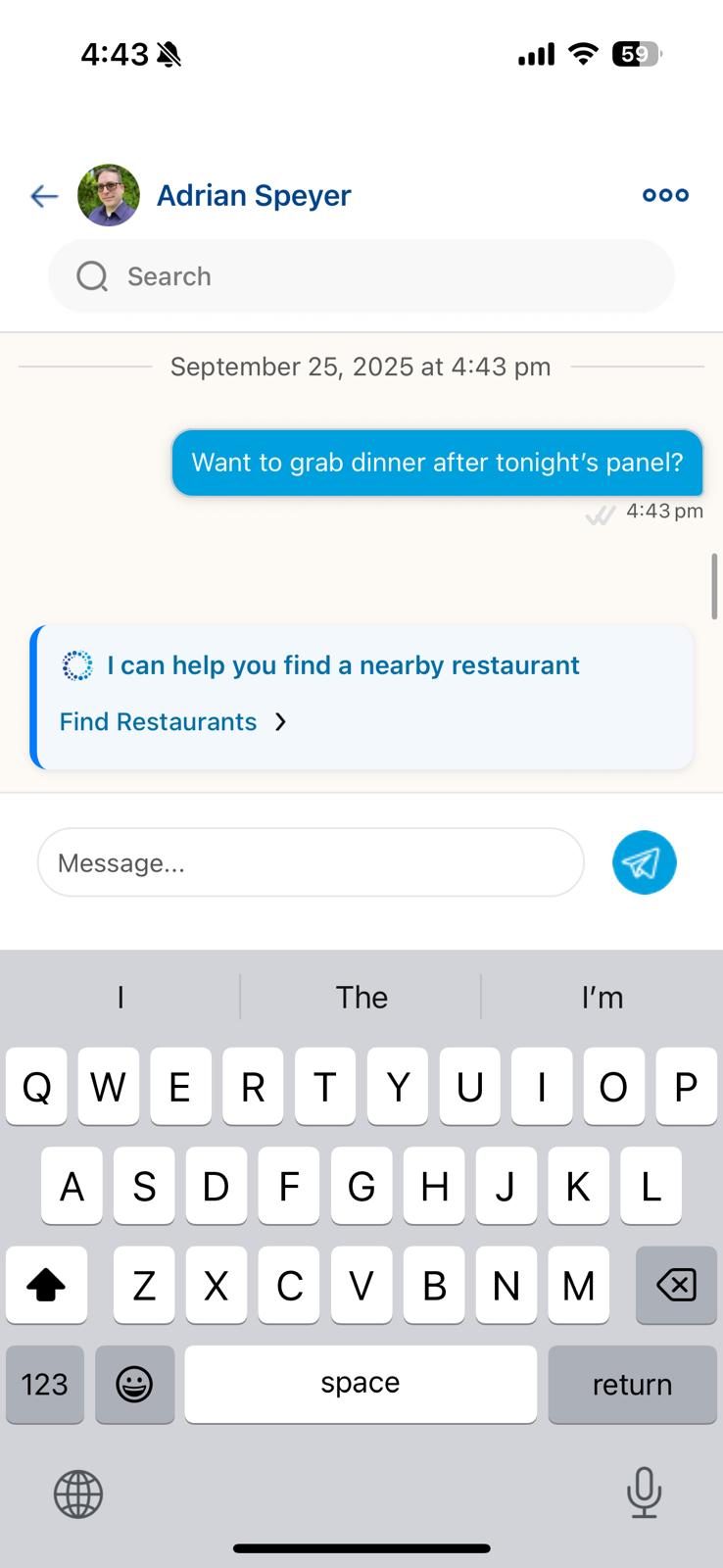
Task: Choose the "I'm" keyboard suggestion
Action: click(x=602, y=998)
